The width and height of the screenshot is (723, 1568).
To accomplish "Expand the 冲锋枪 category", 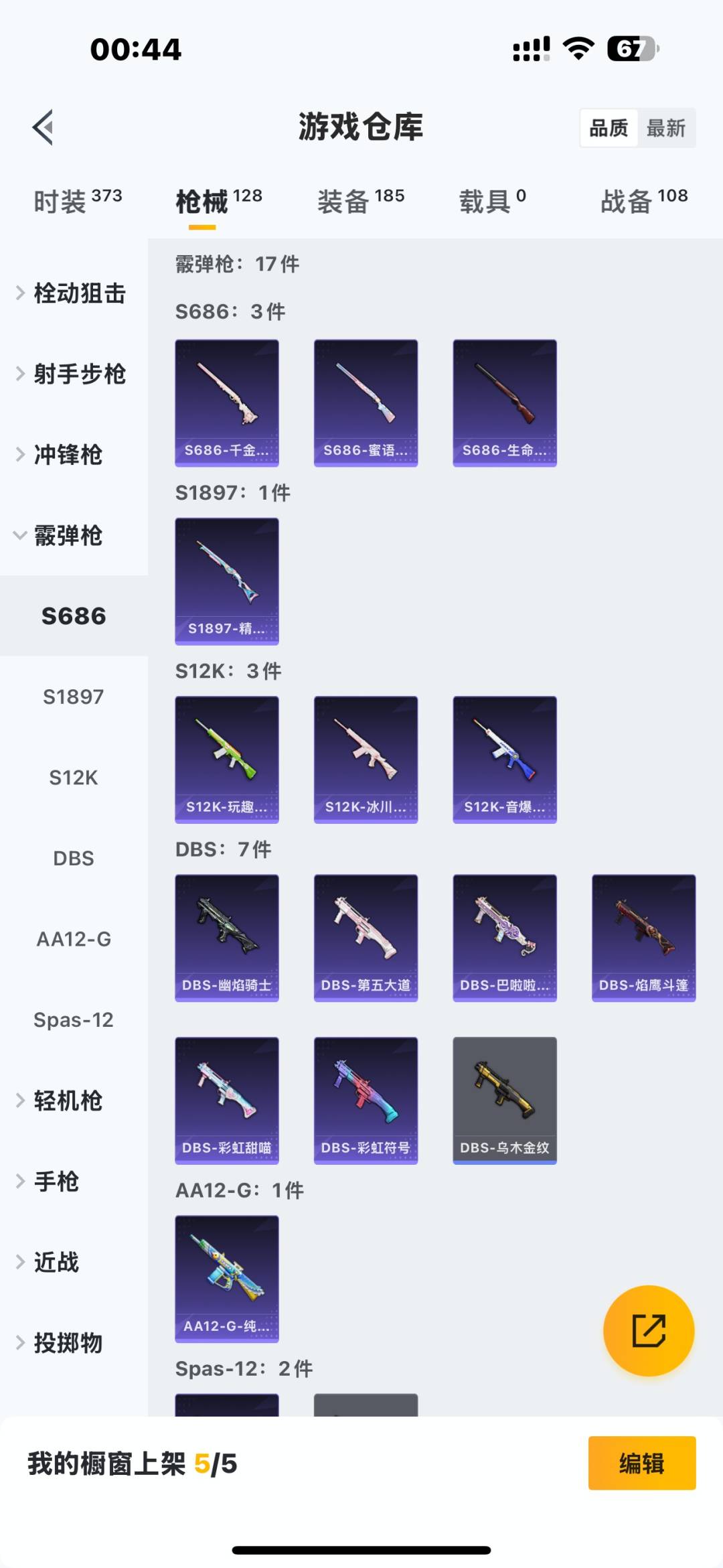I will (x=67, y=455).
